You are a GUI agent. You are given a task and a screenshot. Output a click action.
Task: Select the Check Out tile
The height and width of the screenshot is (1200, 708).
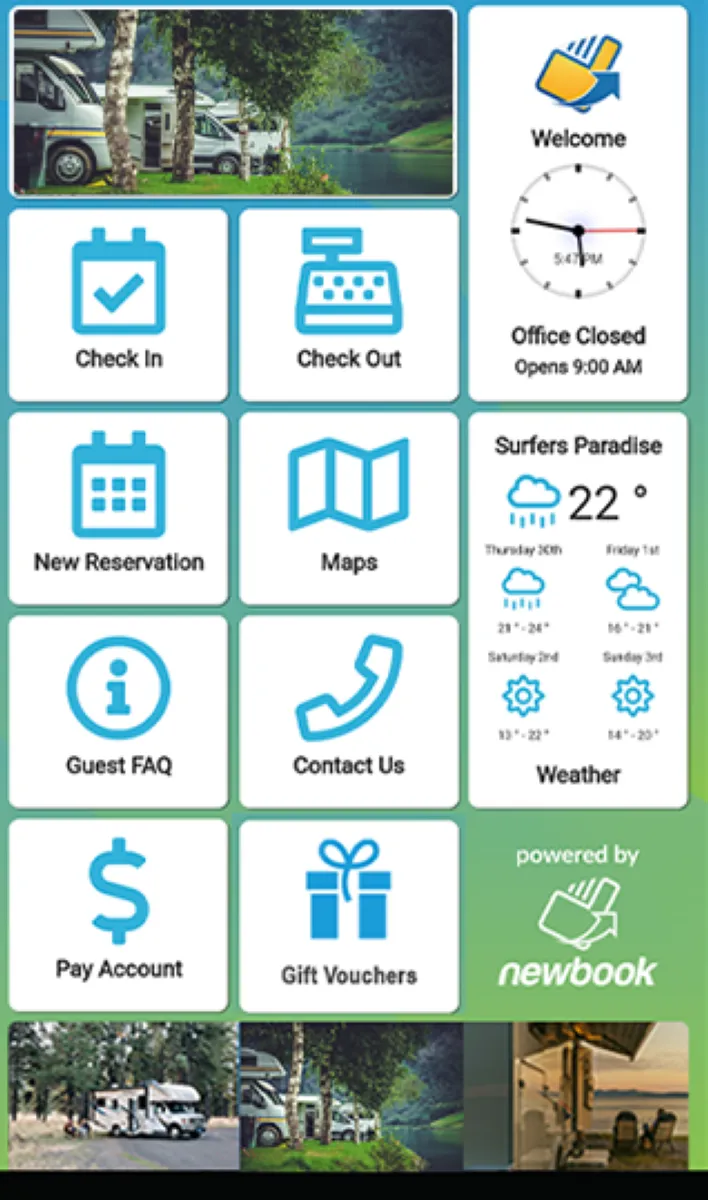[x=349, y=304]
